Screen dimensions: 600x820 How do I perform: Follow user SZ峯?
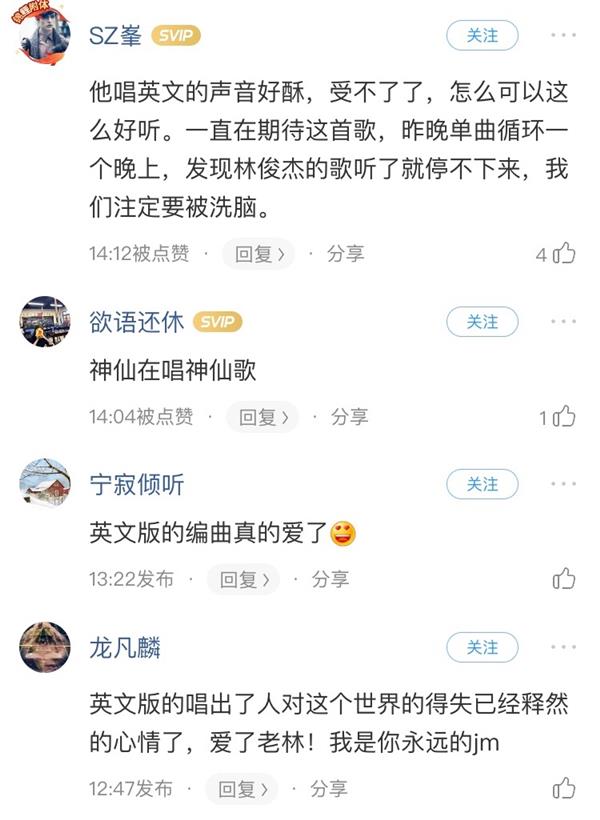pyautogui.click(x=482, y=36)
